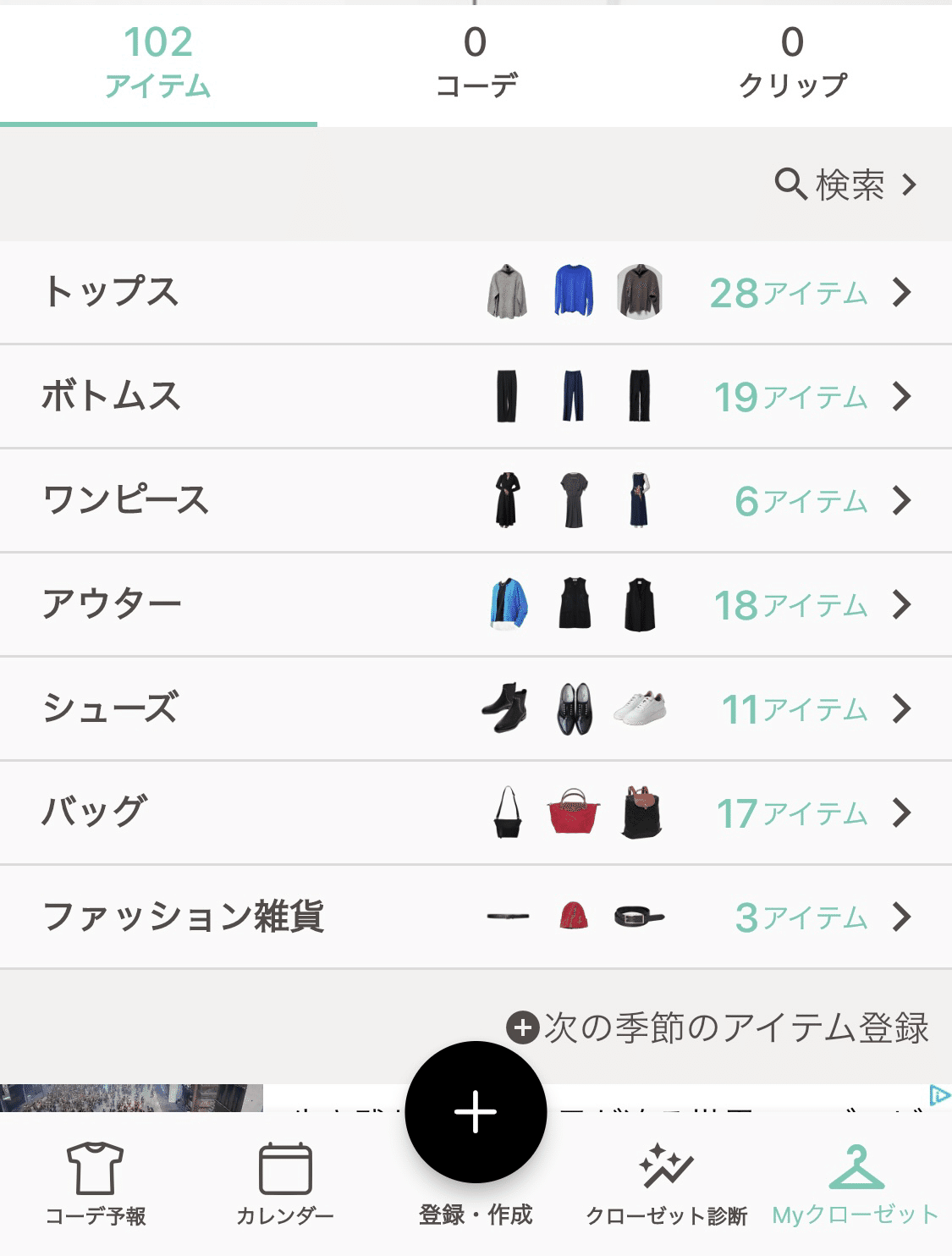Tap 次の季節のアイテム登録 link
The image size is (952, 1256).
718,1028
